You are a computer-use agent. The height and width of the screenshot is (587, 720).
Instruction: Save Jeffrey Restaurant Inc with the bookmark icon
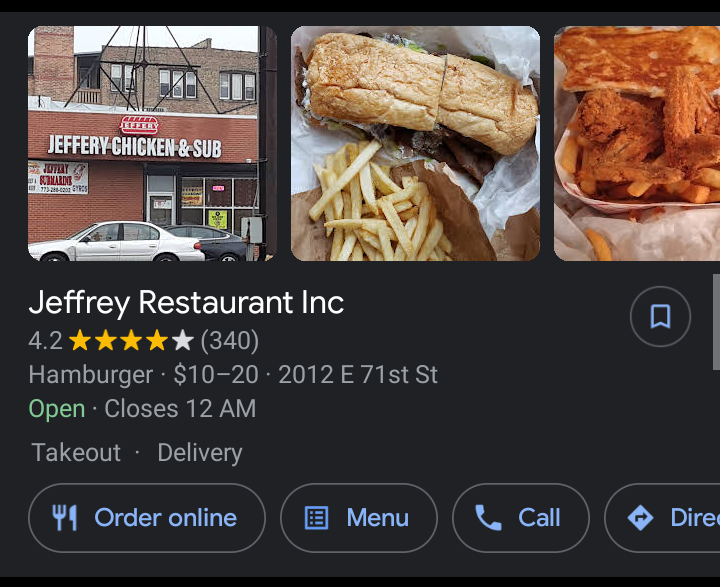660,317
